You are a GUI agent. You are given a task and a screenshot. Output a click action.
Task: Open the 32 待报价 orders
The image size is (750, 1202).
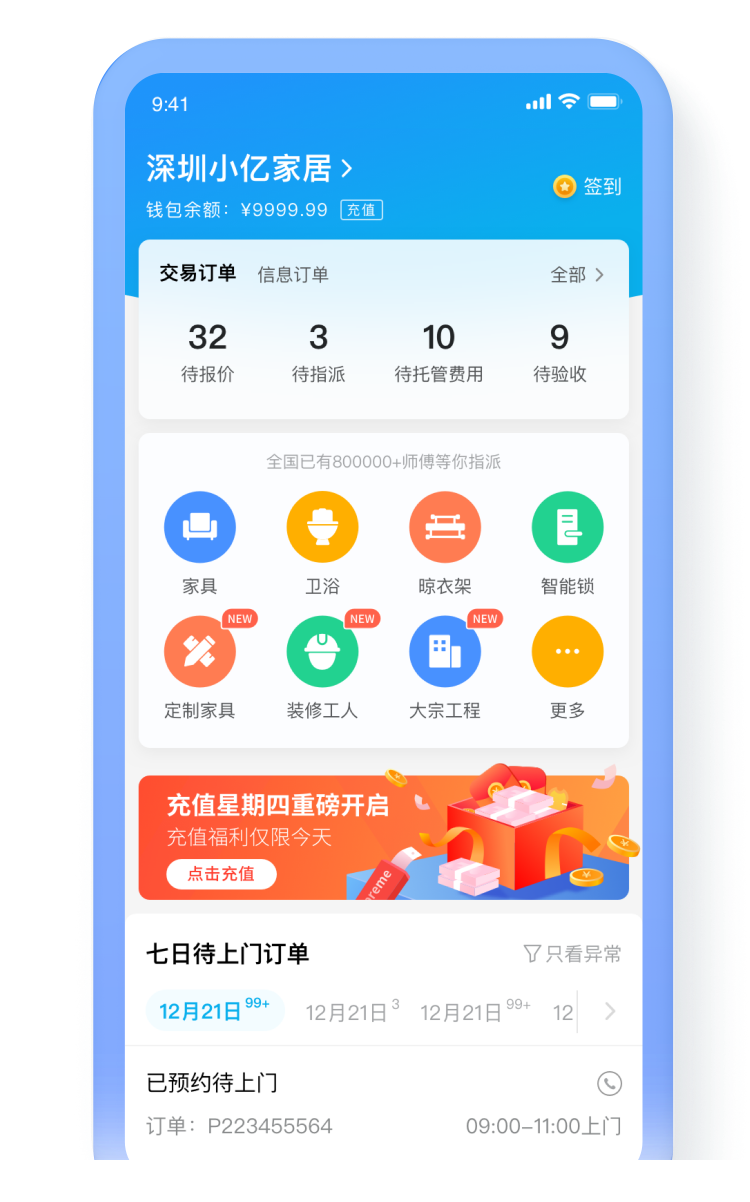point(208,352)
